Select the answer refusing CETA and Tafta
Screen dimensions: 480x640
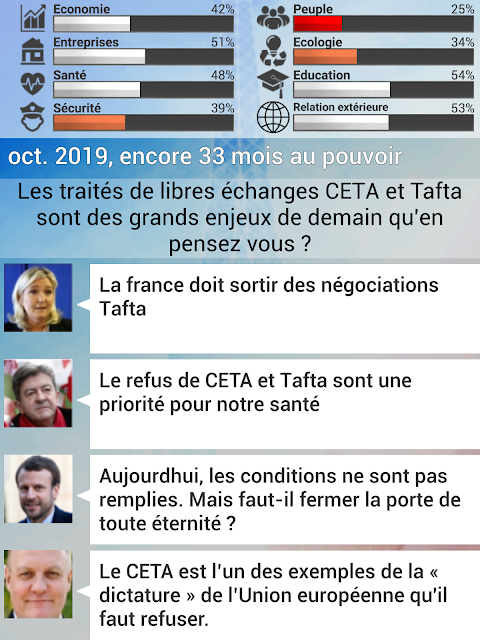(x=284, y=404)
